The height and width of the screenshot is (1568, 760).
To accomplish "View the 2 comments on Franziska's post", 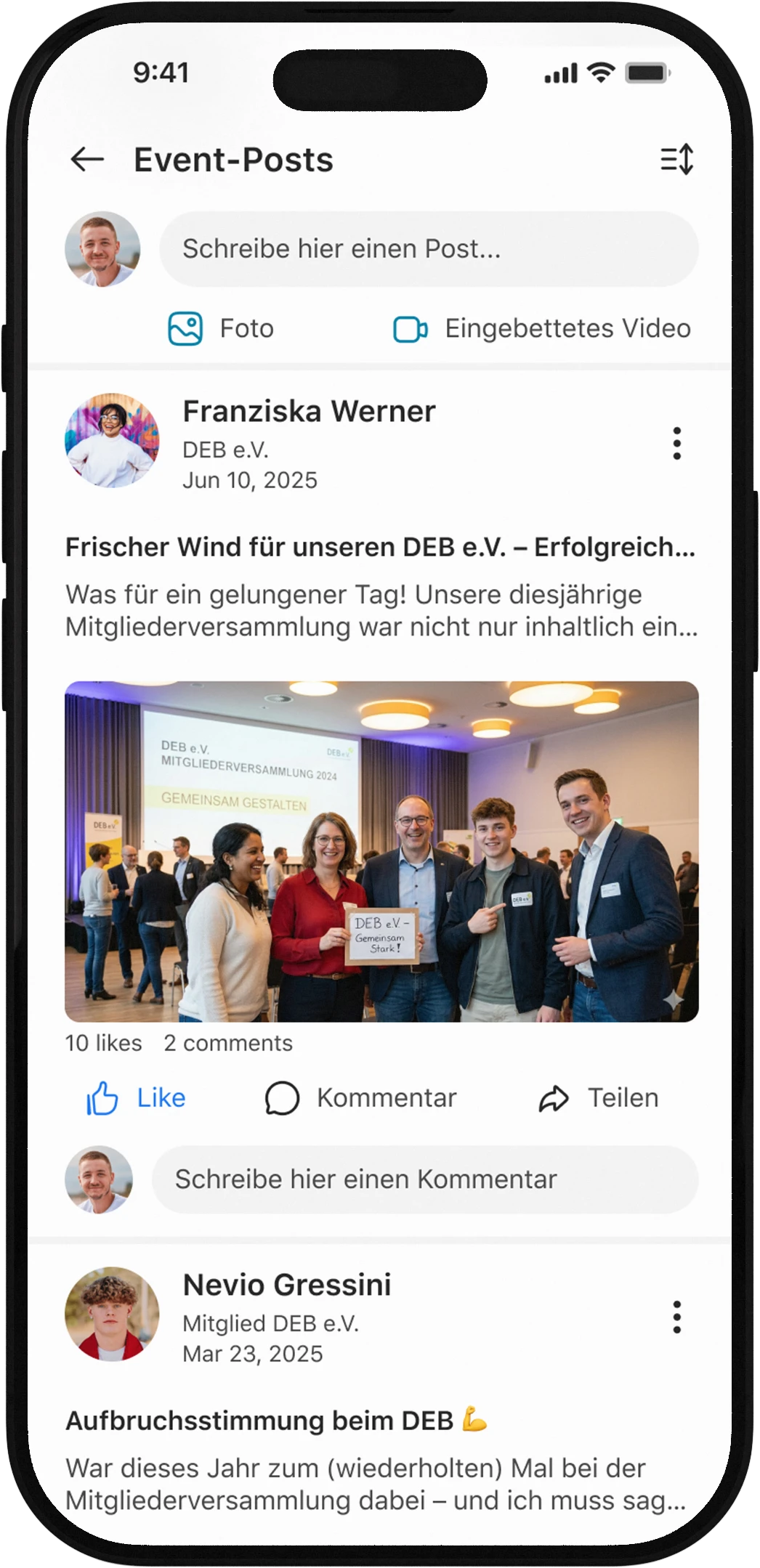I will (227, 1043).
